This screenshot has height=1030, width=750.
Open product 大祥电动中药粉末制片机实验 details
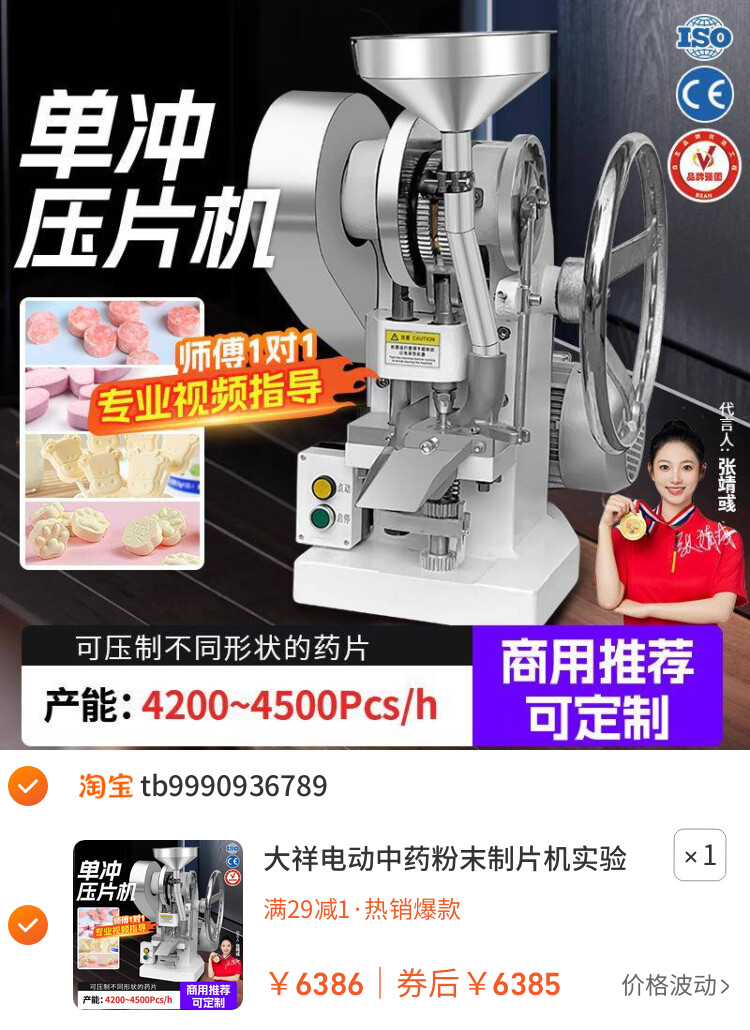click(445, 859)
